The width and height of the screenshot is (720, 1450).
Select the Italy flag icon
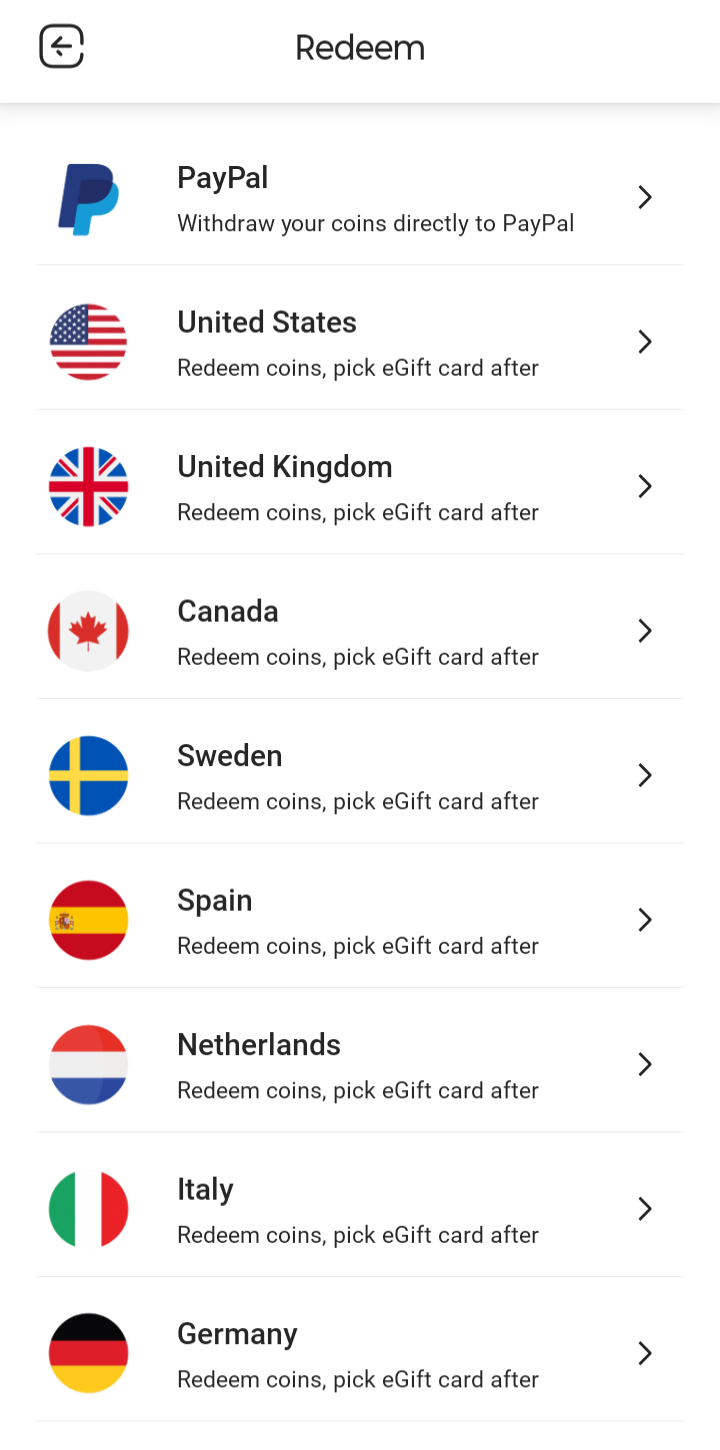pos(88,1208)
